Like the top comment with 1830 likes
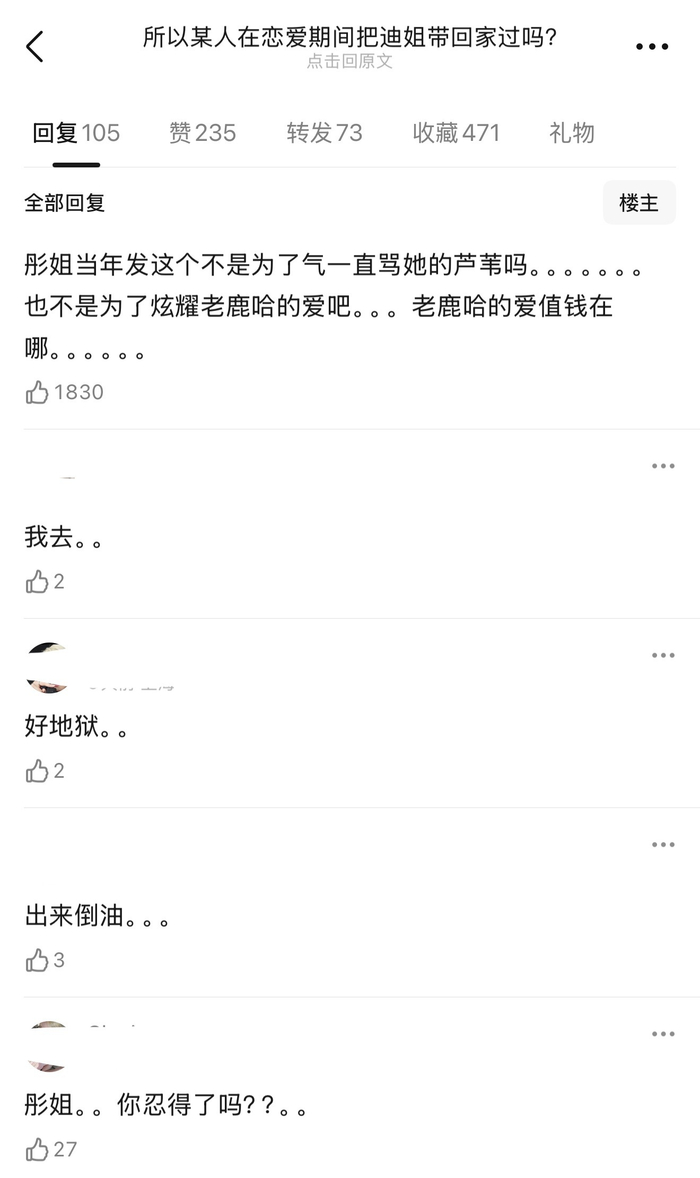This screenshot has width=700, height=1178. [x=38, y=392]
